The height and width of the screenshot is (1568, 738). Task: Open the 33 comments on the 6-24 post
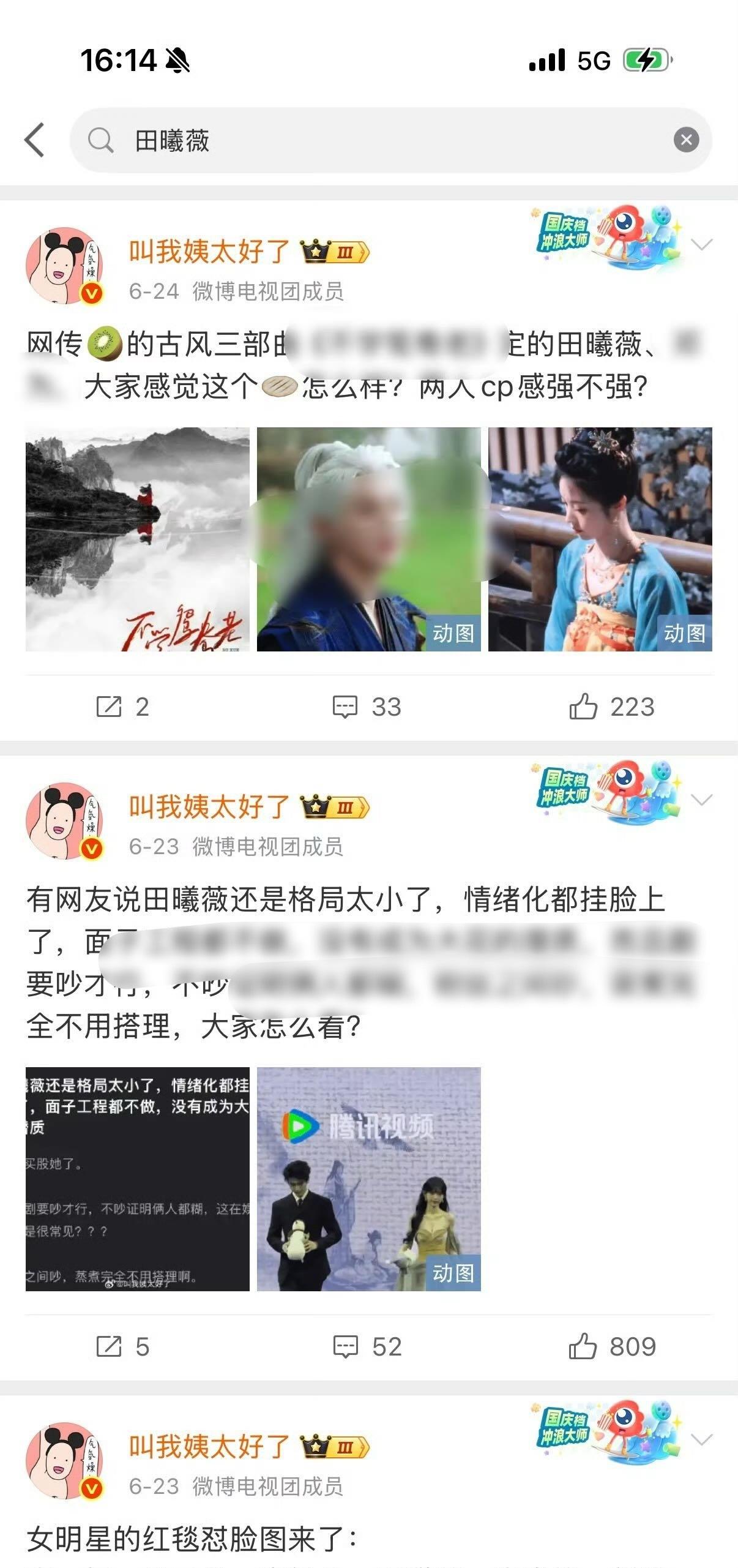[x=367, y=707]
